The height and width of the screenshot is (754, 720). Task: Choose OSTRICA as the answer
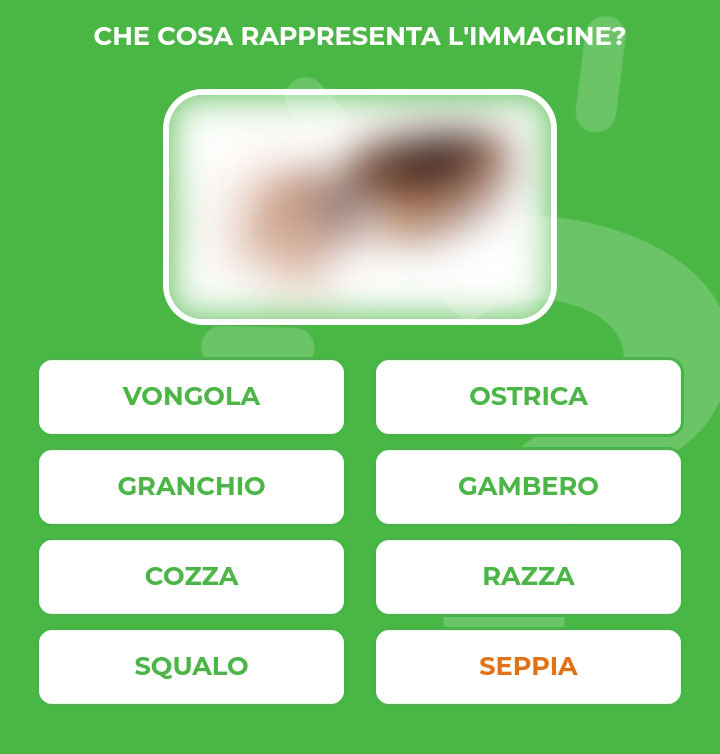coord(528,397)
